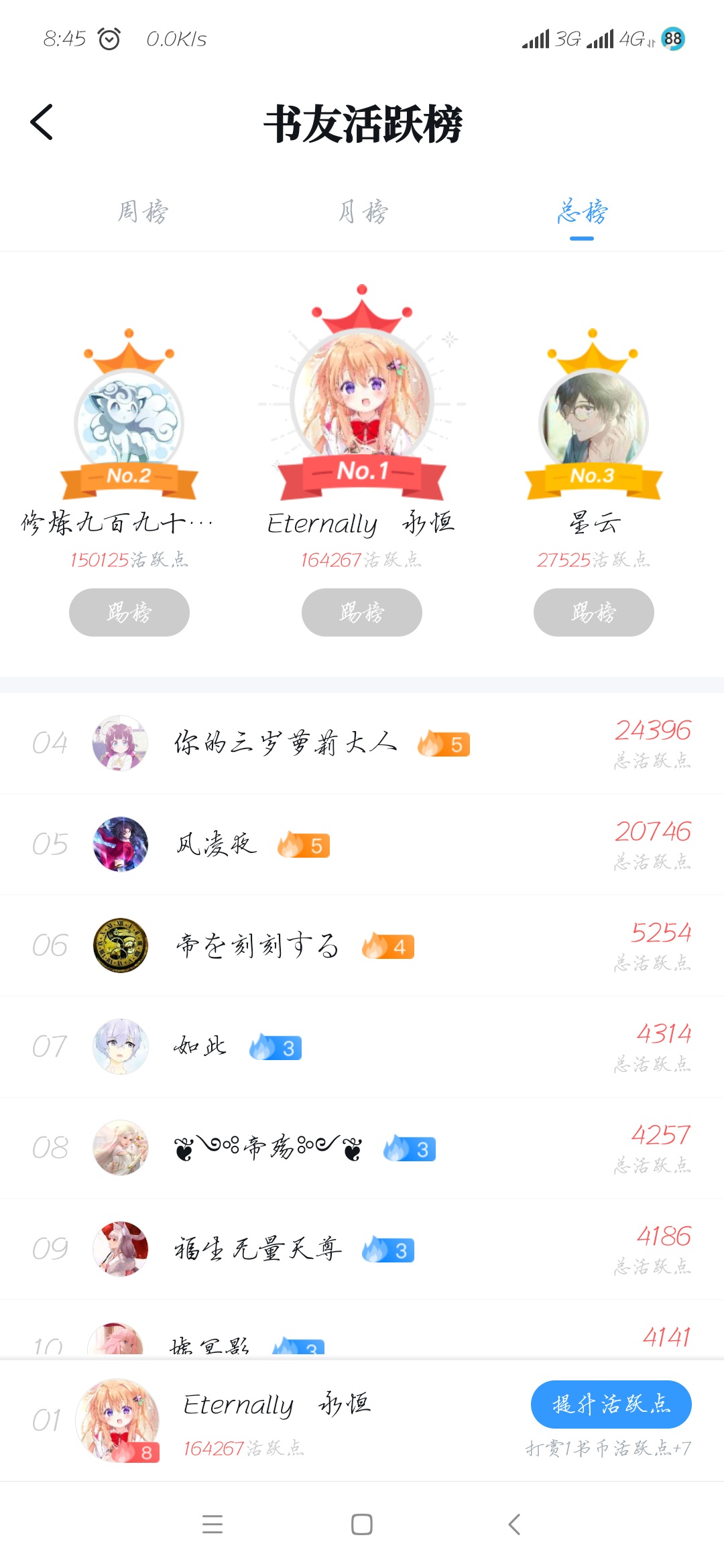The height and width of the screenshot is (1568, 724).
Task: Go back using the top-left arrow
Action: click(42, 122)
